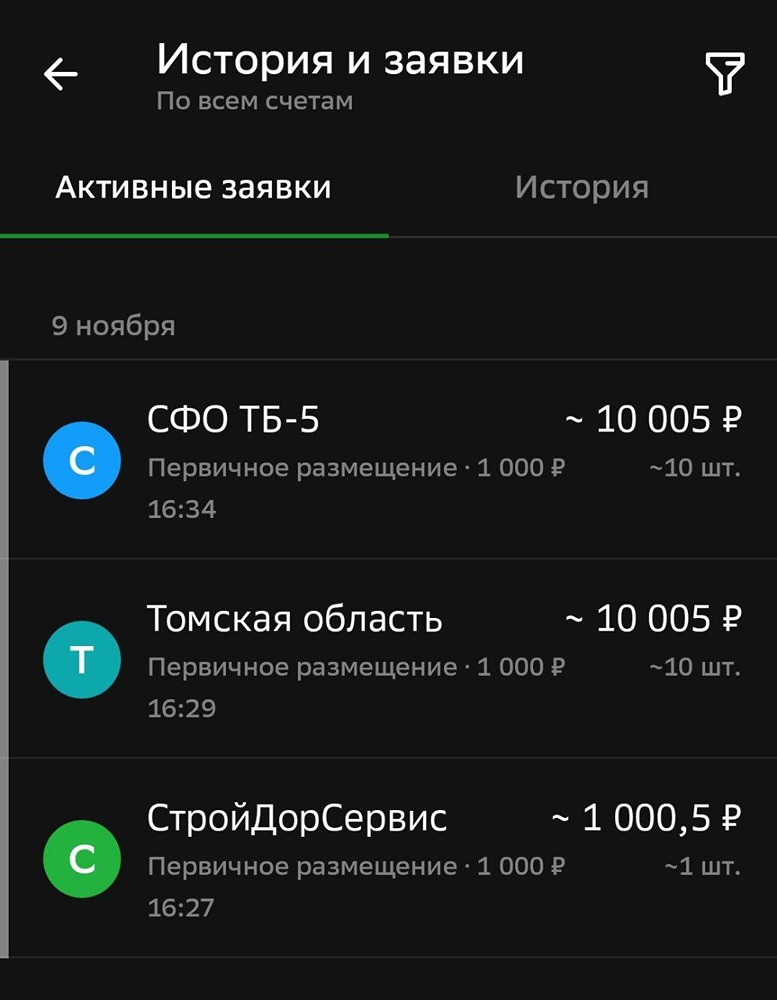Click the green tab indicator bar
Image resolution: width=777 pixels, height=1000 pixels.
coord(194,236)
